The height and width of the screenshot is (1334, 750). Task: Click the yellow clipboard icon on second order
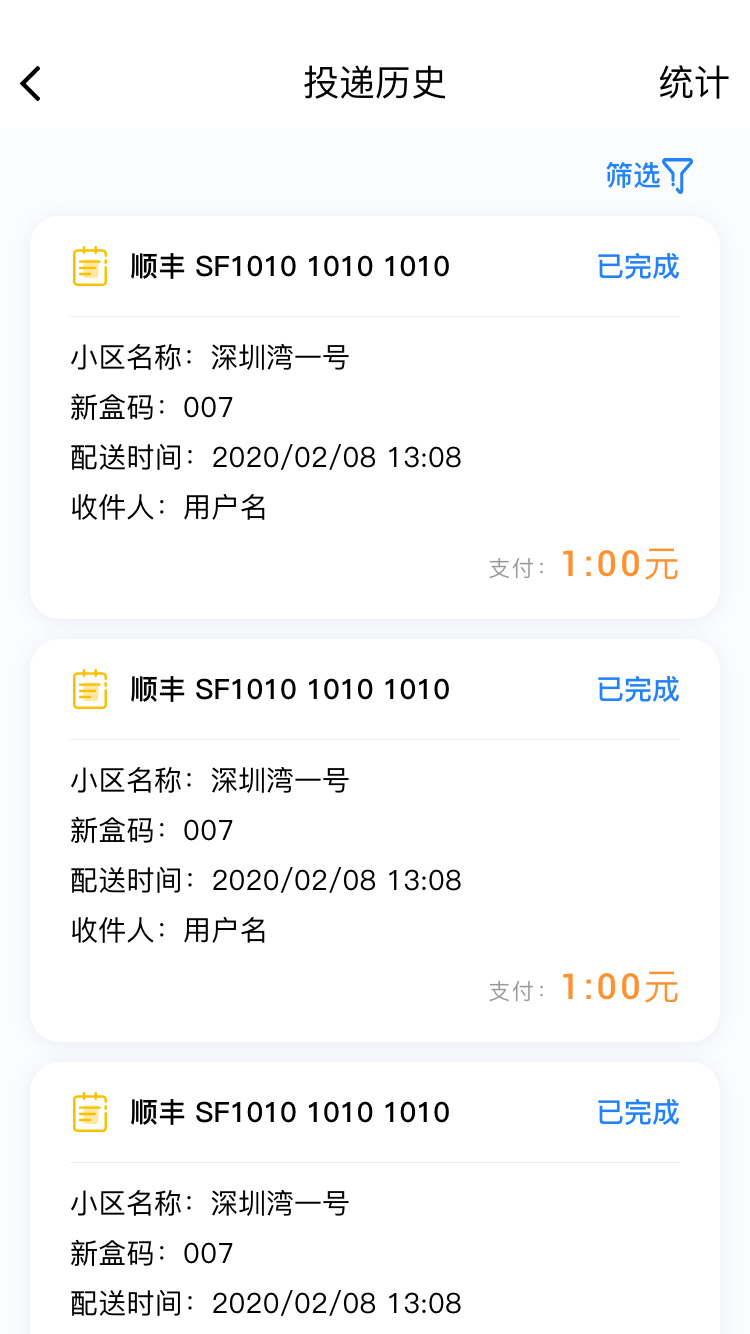click(89, 689)
